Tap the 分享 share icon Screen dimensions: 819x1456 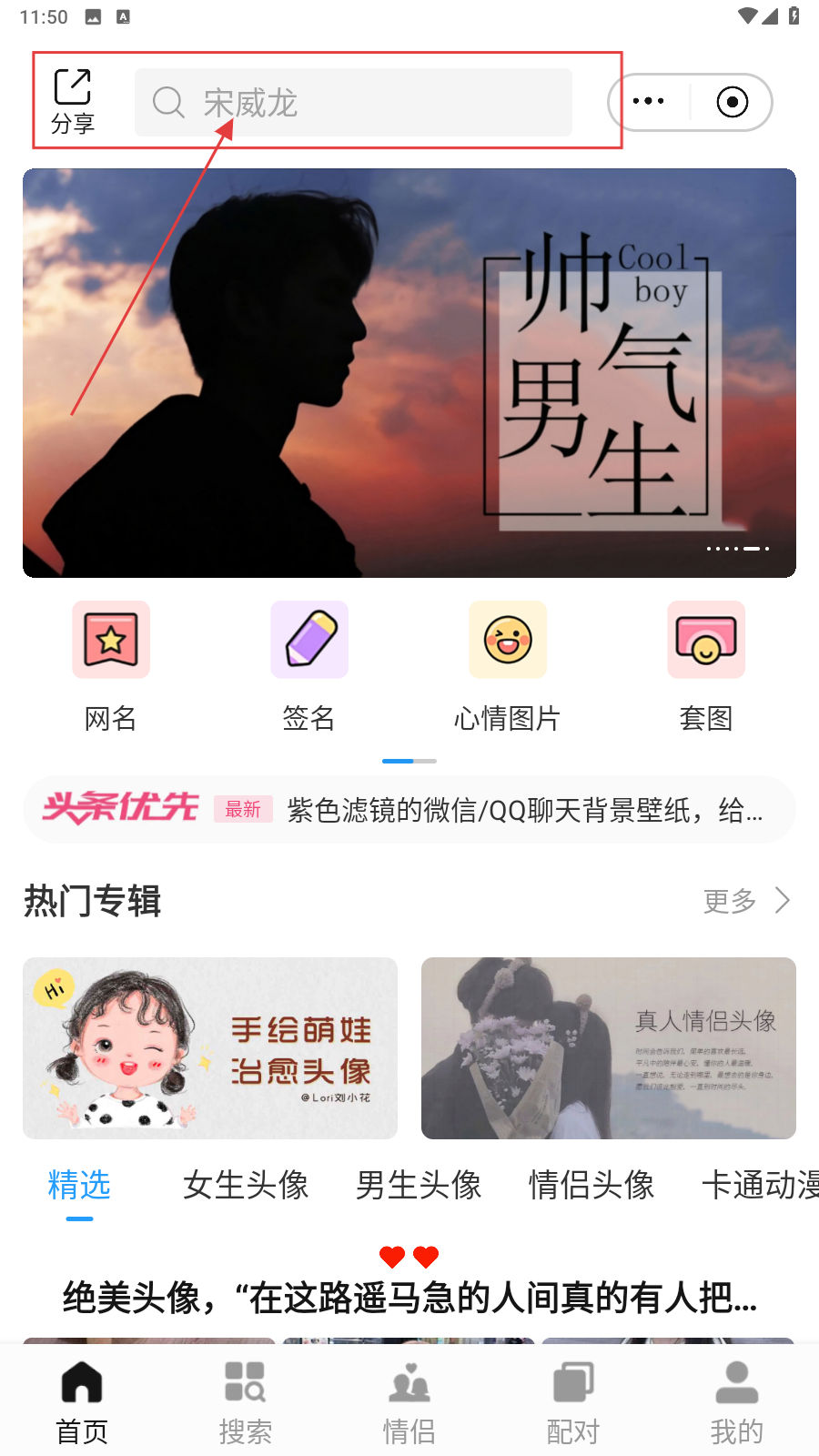(x=73, y=100)
